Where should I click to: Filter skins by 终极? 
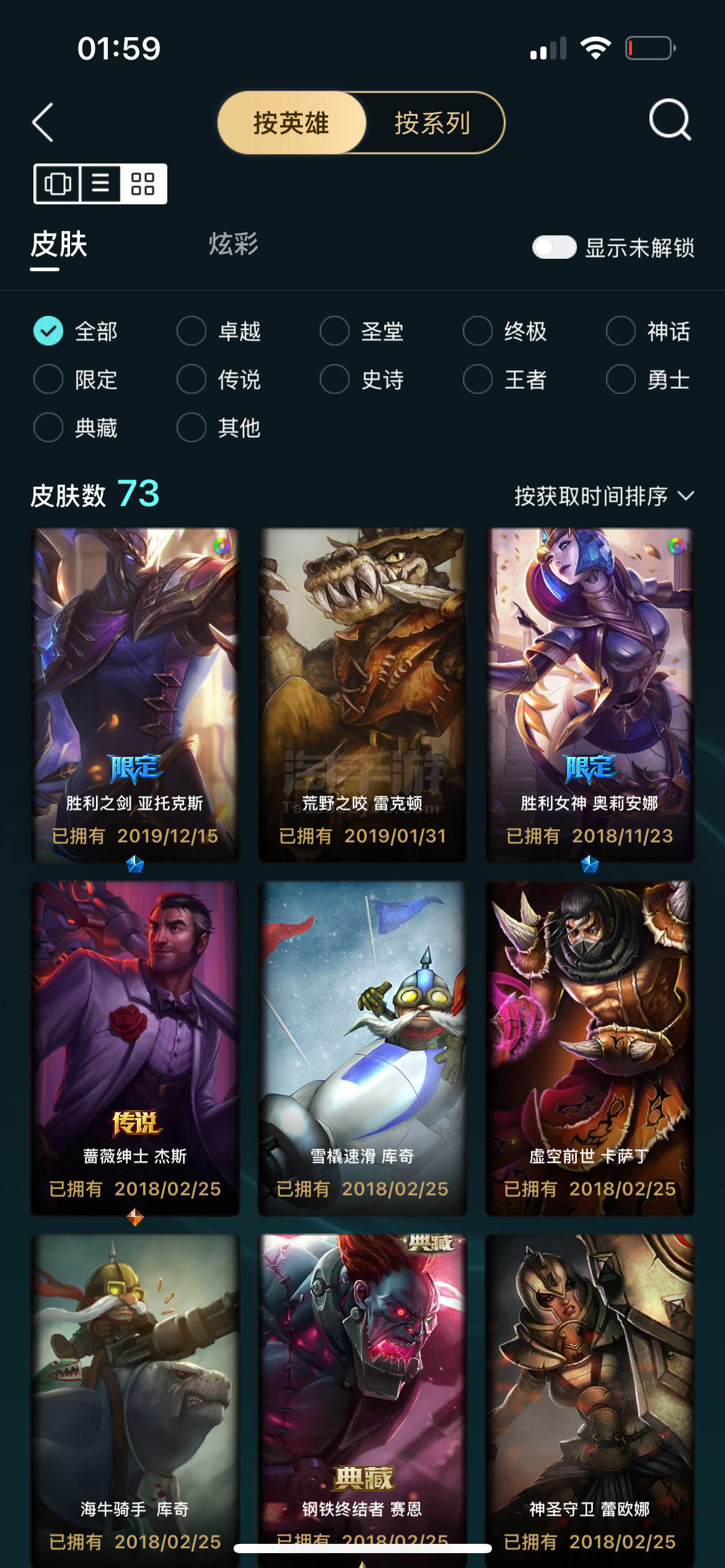tap(478, 331)
